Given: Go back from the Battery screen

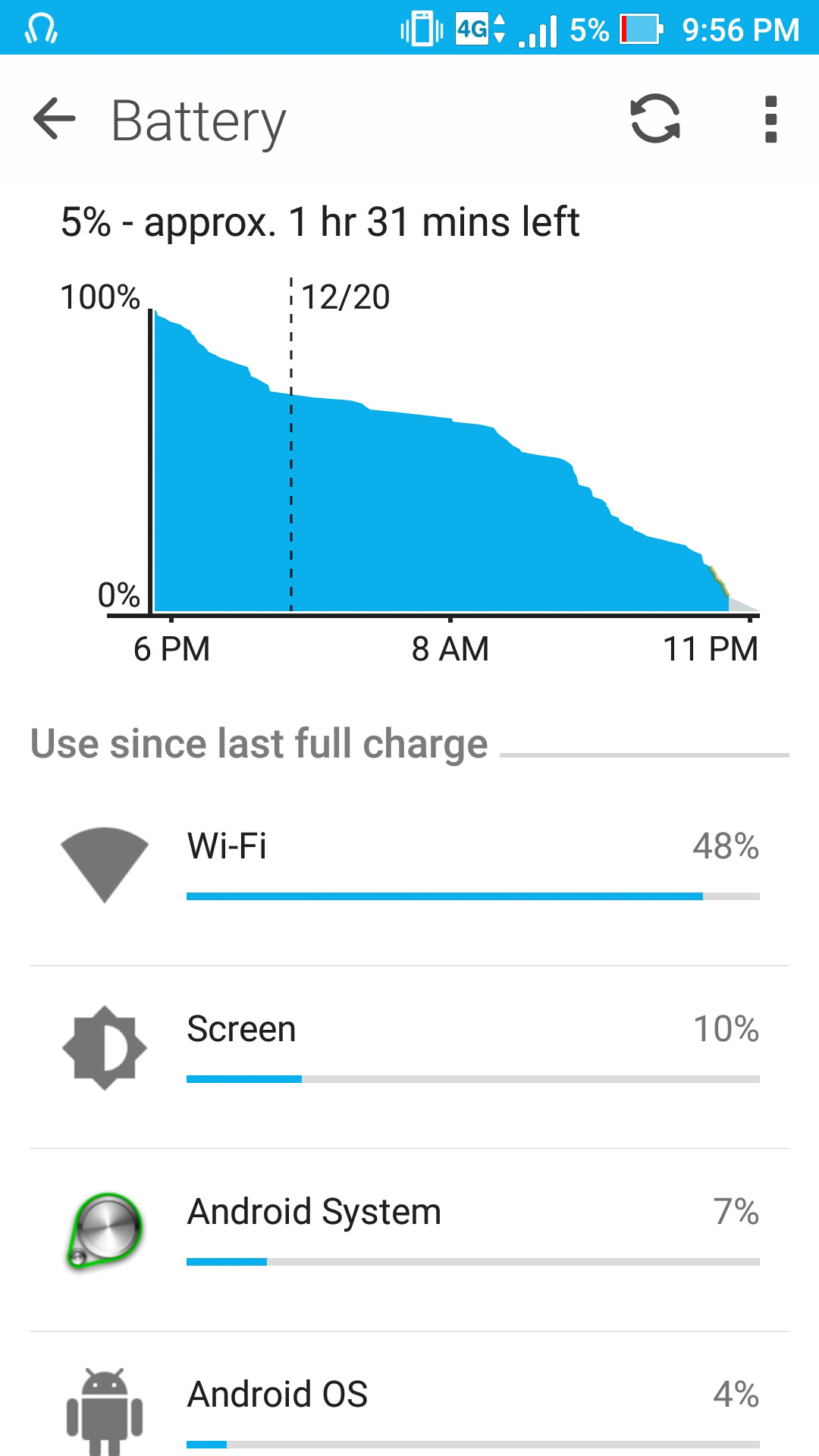Looking at the screenshot, I should pos(55,119).
